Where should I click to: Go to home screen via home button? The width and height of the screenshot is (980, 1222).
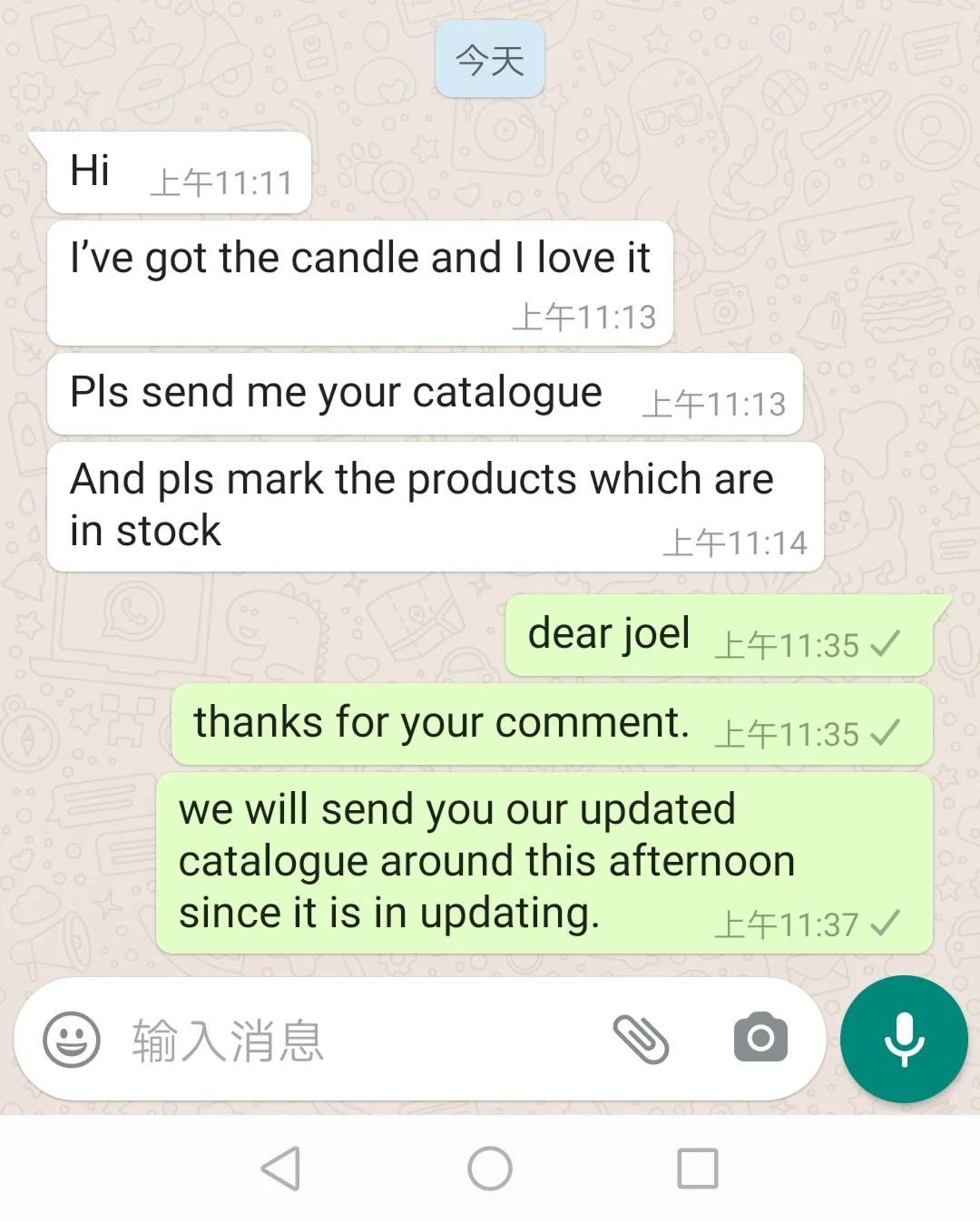490,1168
